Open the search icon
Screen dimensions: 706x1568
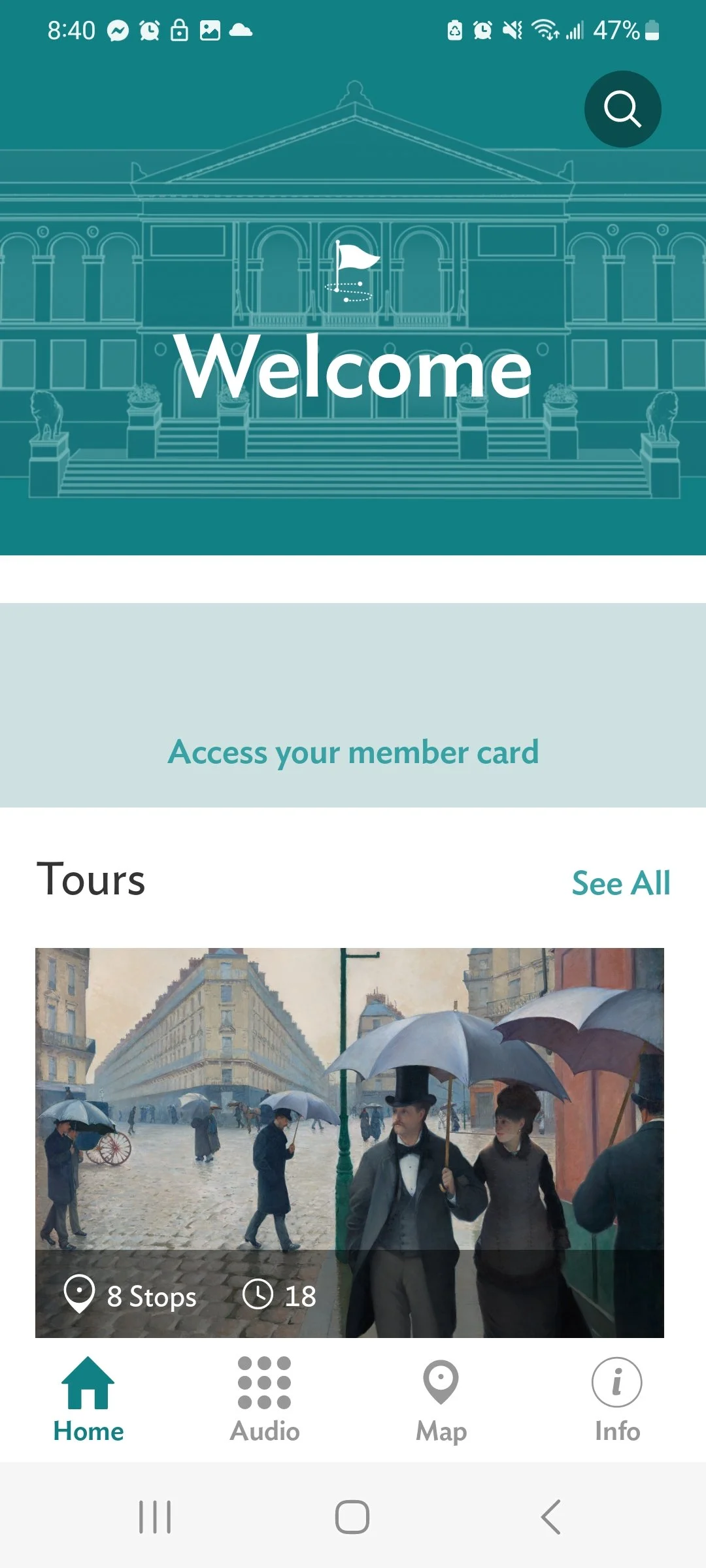click(622, 109)
